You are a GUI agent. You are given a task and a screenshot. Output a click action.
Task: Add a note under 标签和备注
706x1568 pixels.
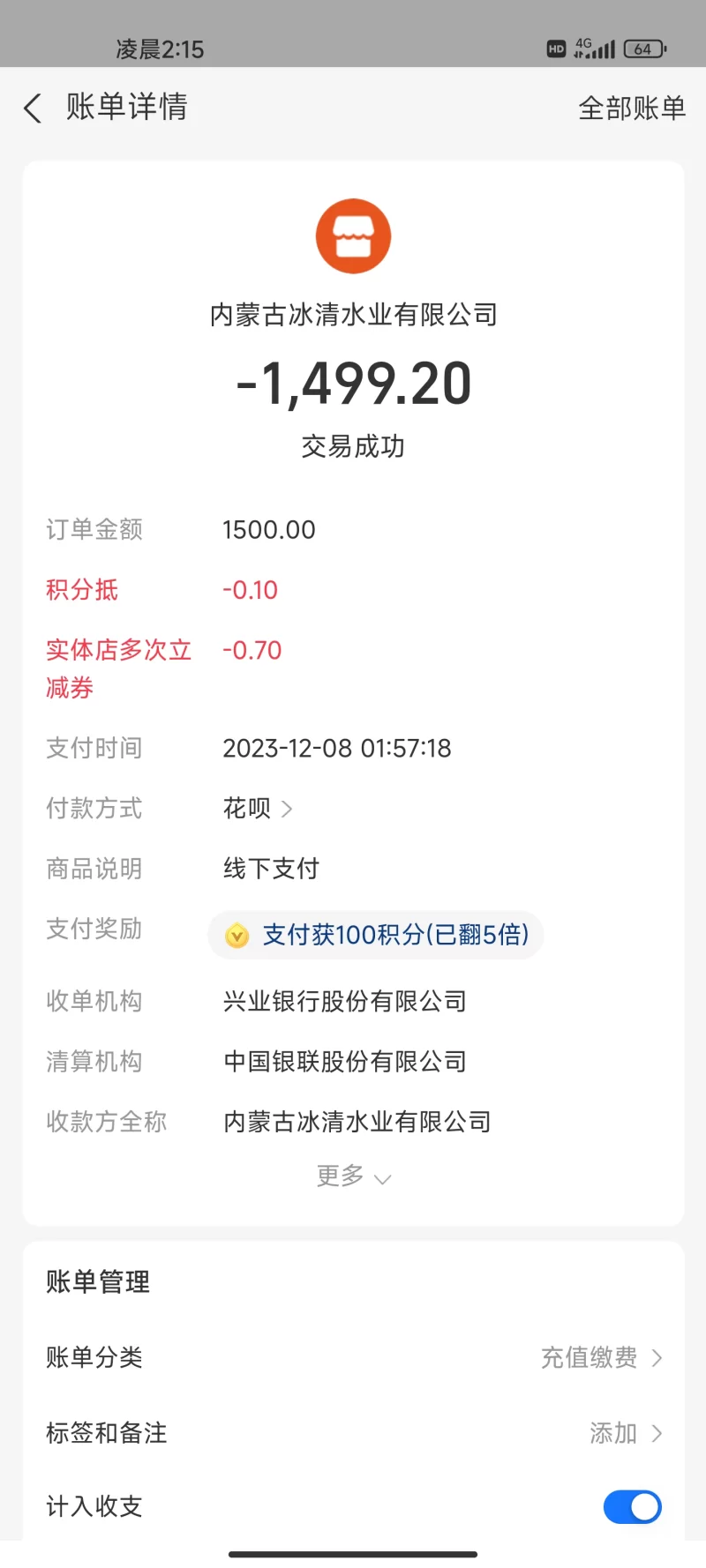click(x=624, y=1433)
